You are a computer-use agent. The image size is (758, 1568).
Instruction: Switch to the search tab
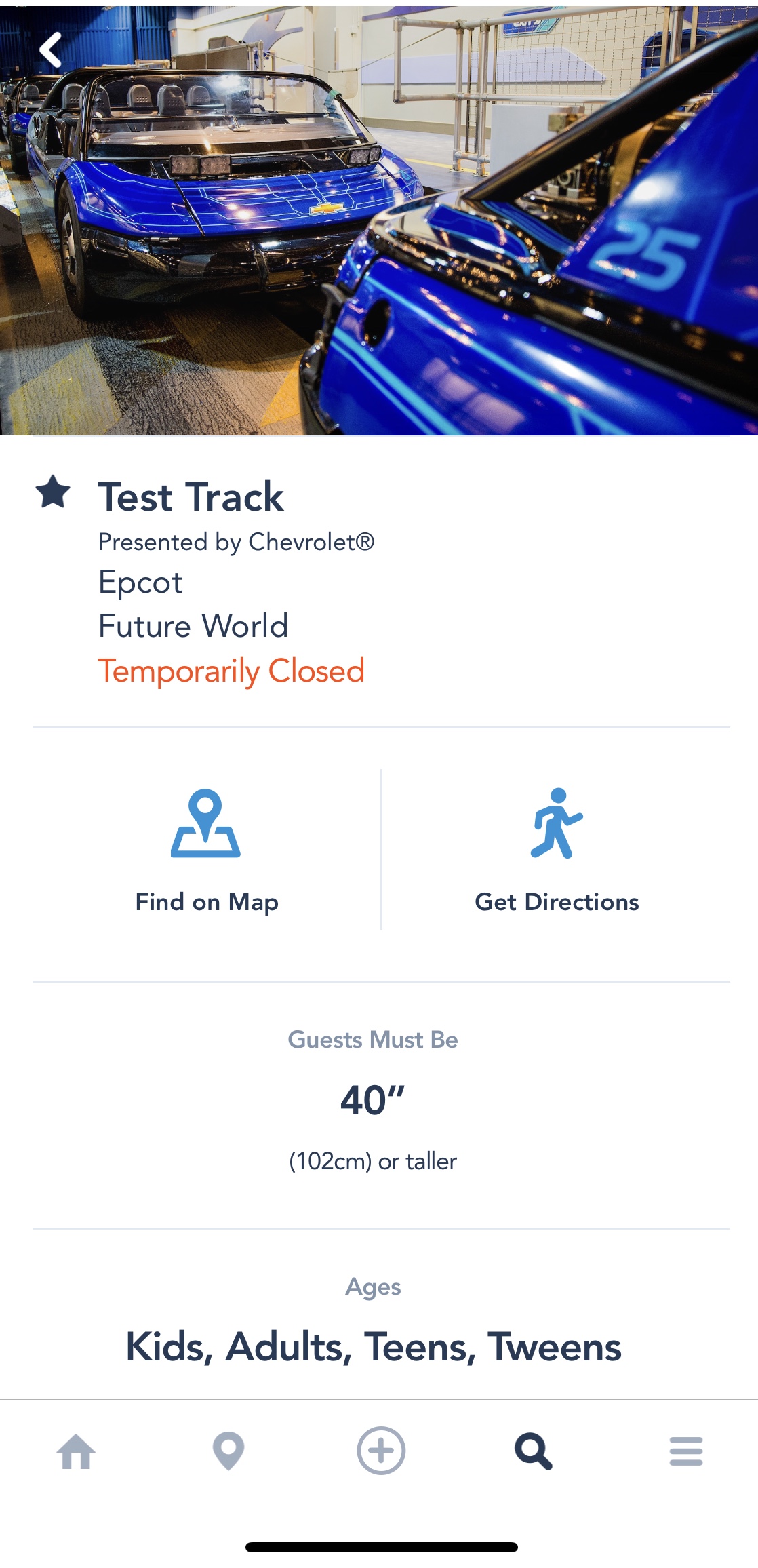pos(534,1452)
